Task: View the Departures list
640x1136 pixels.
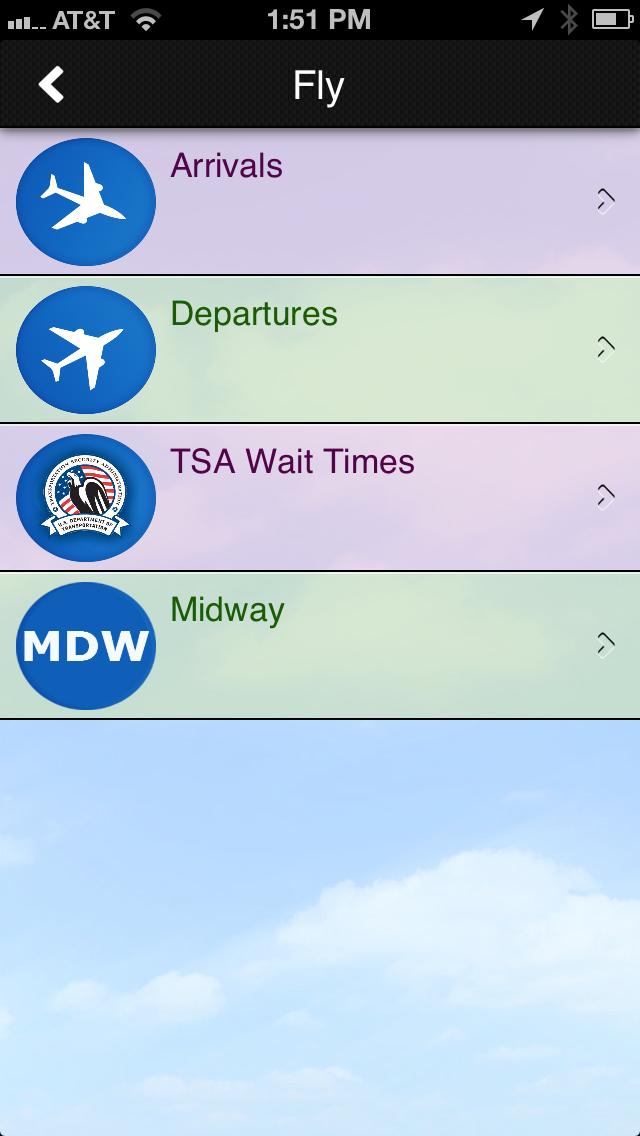Action: 320,349
